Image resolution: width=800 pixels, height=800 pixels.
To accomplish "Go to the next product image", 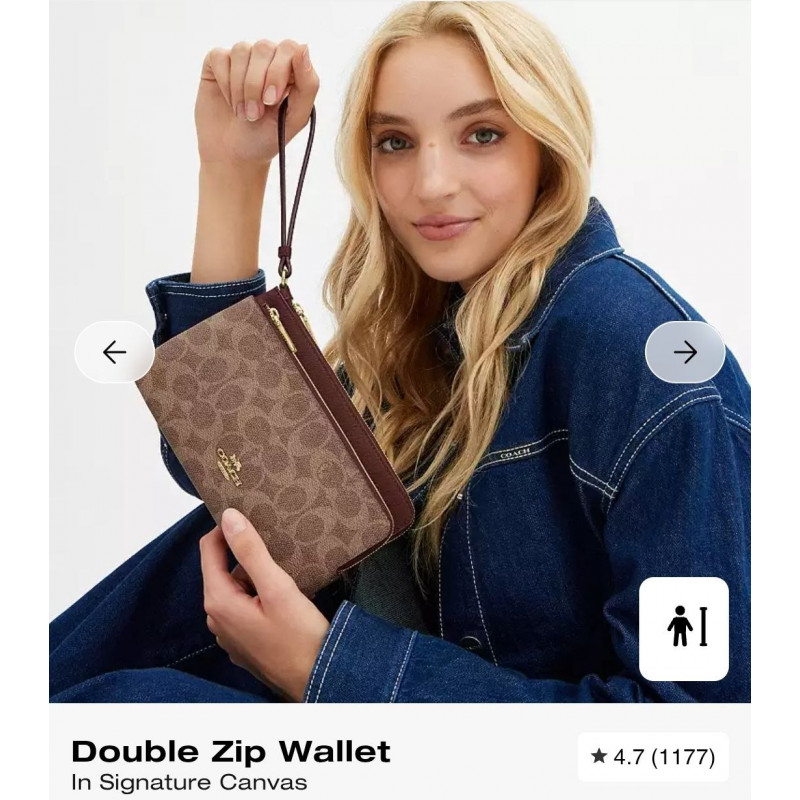I will pos(685,352).
